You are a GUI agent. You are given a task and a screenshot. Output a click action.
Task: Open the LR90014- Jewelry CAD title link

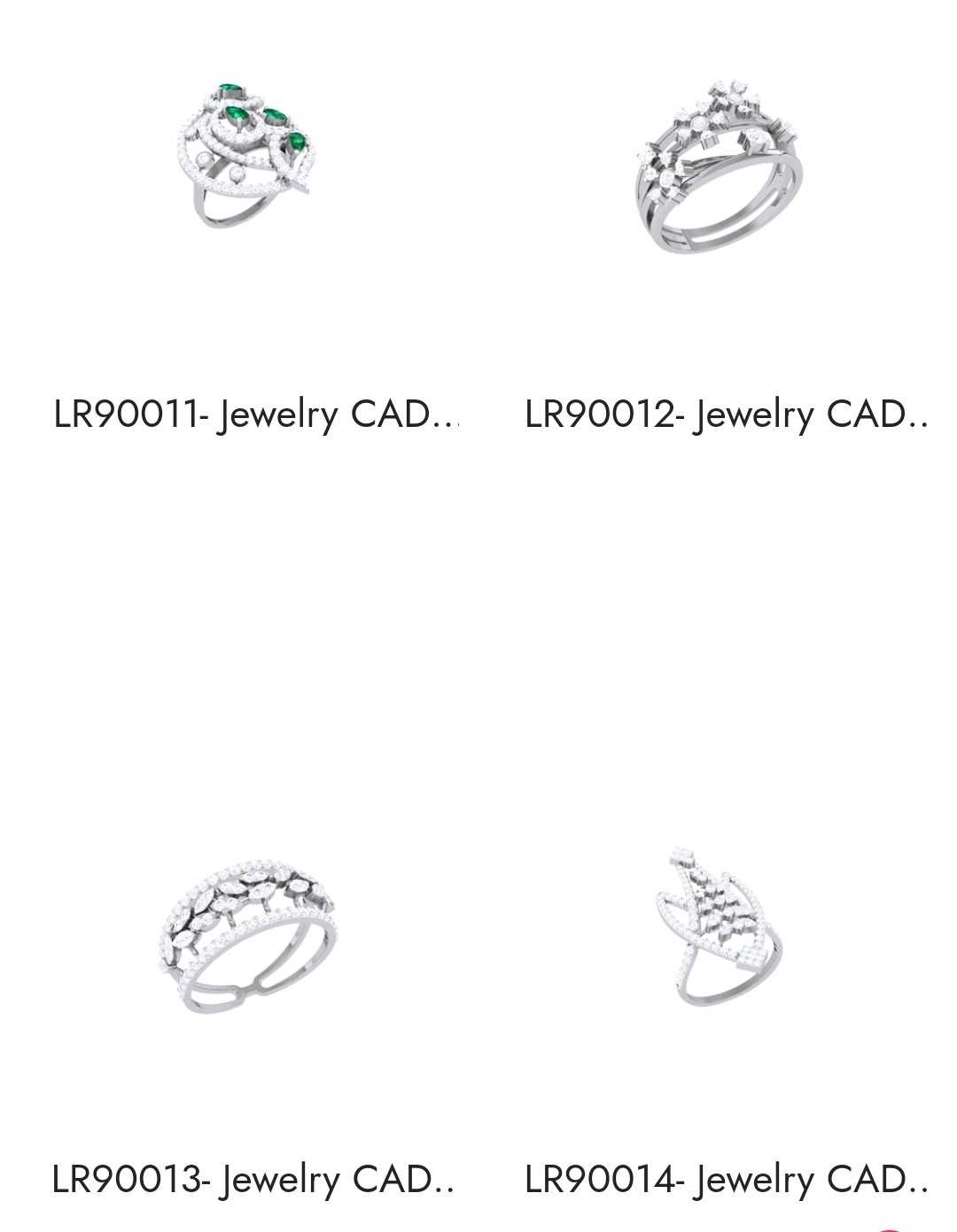[726, 1179]
